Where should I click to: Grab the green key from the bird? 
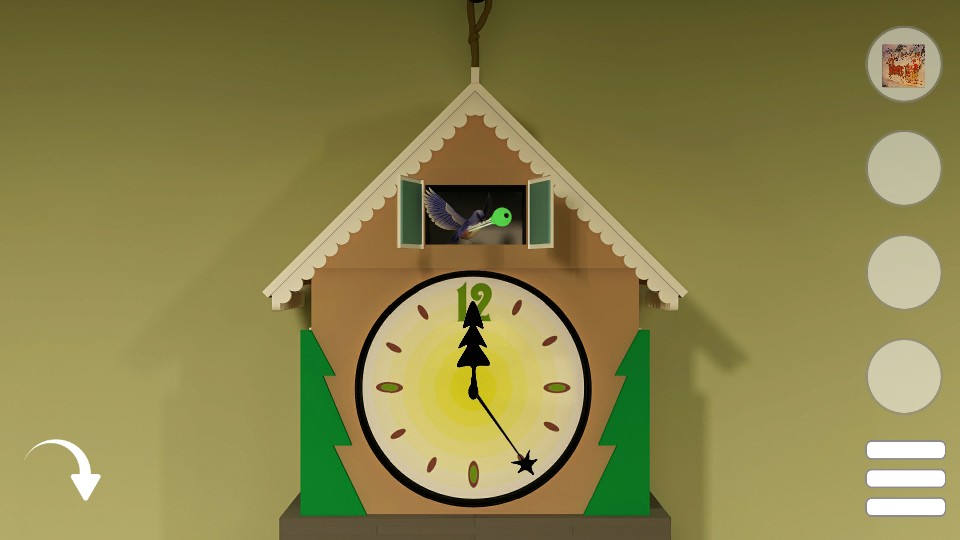click(x=500, y=216)
